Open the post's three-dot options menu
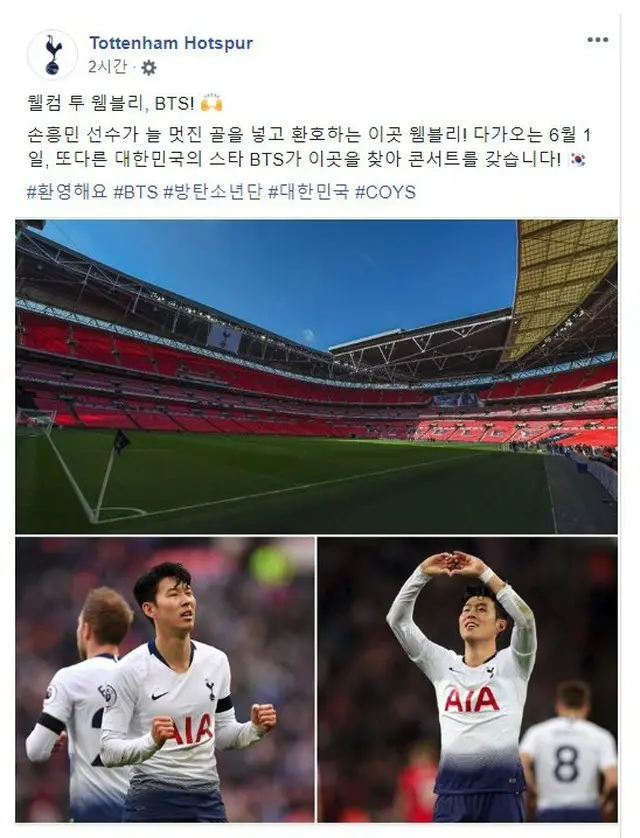This screenshot has width=640, height=838. [597, 40]
